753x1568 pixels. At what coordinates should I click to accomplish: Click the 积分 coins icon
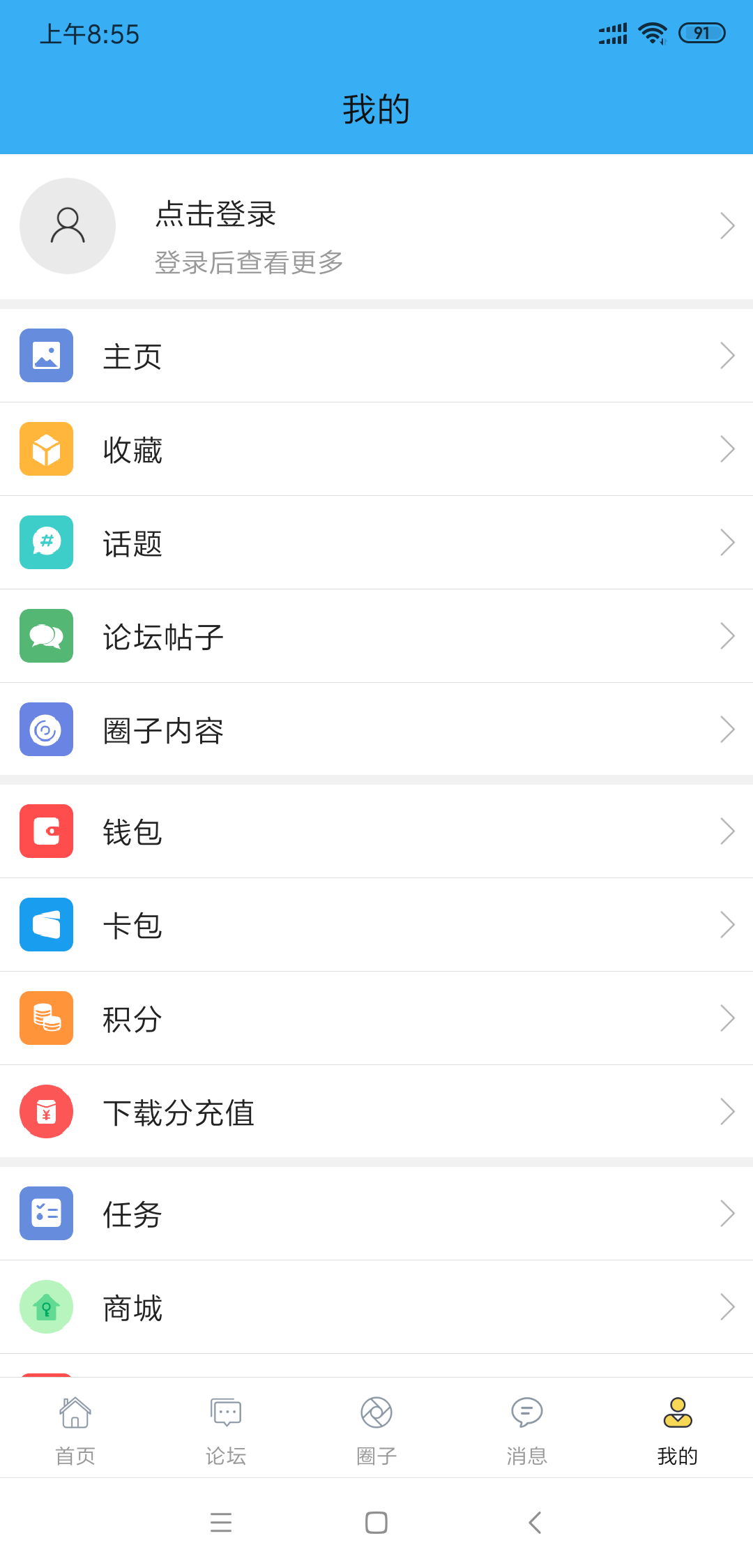46,1018
